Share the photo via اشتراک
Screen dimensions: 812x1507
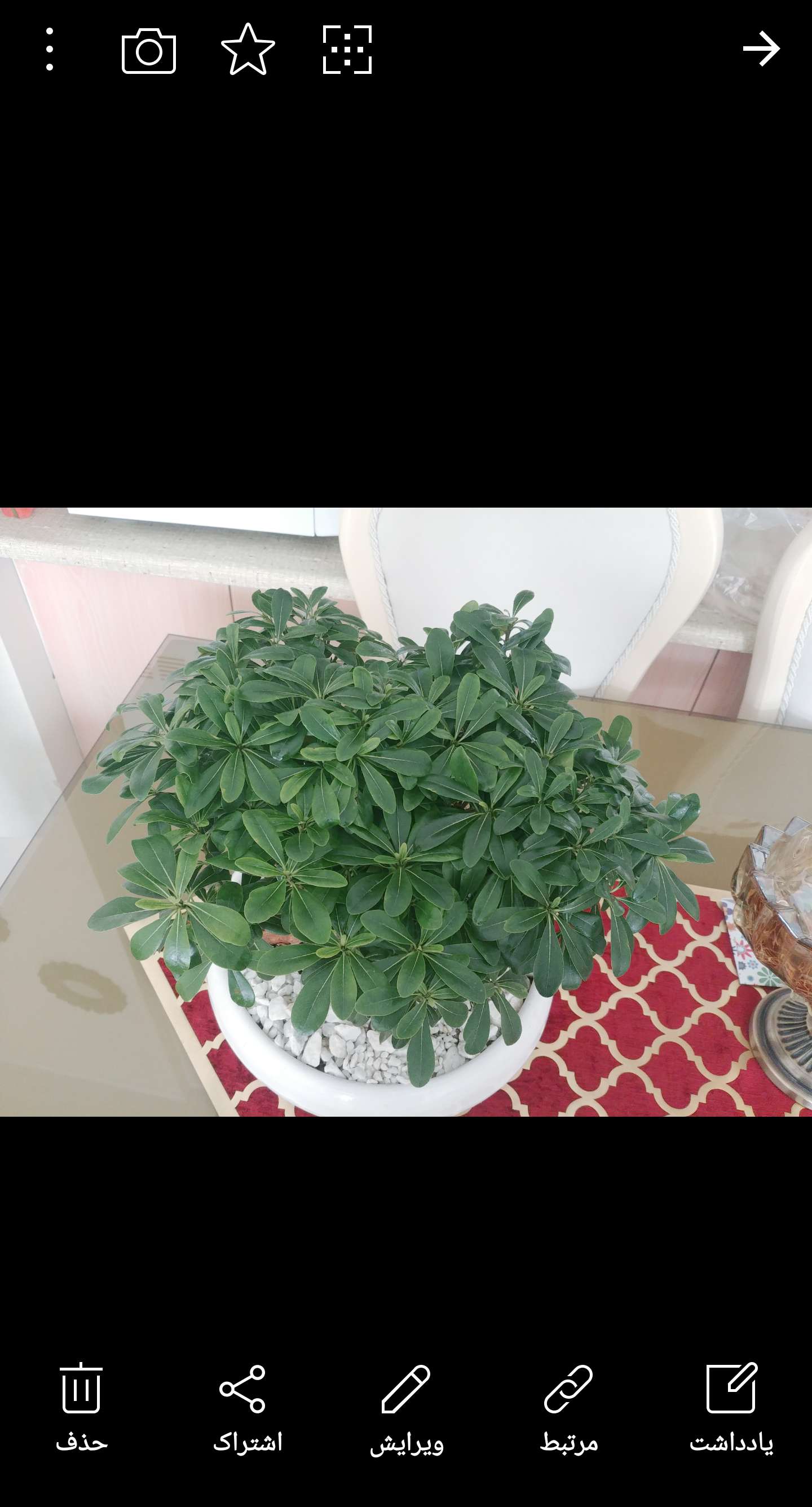pos(247,1408)
